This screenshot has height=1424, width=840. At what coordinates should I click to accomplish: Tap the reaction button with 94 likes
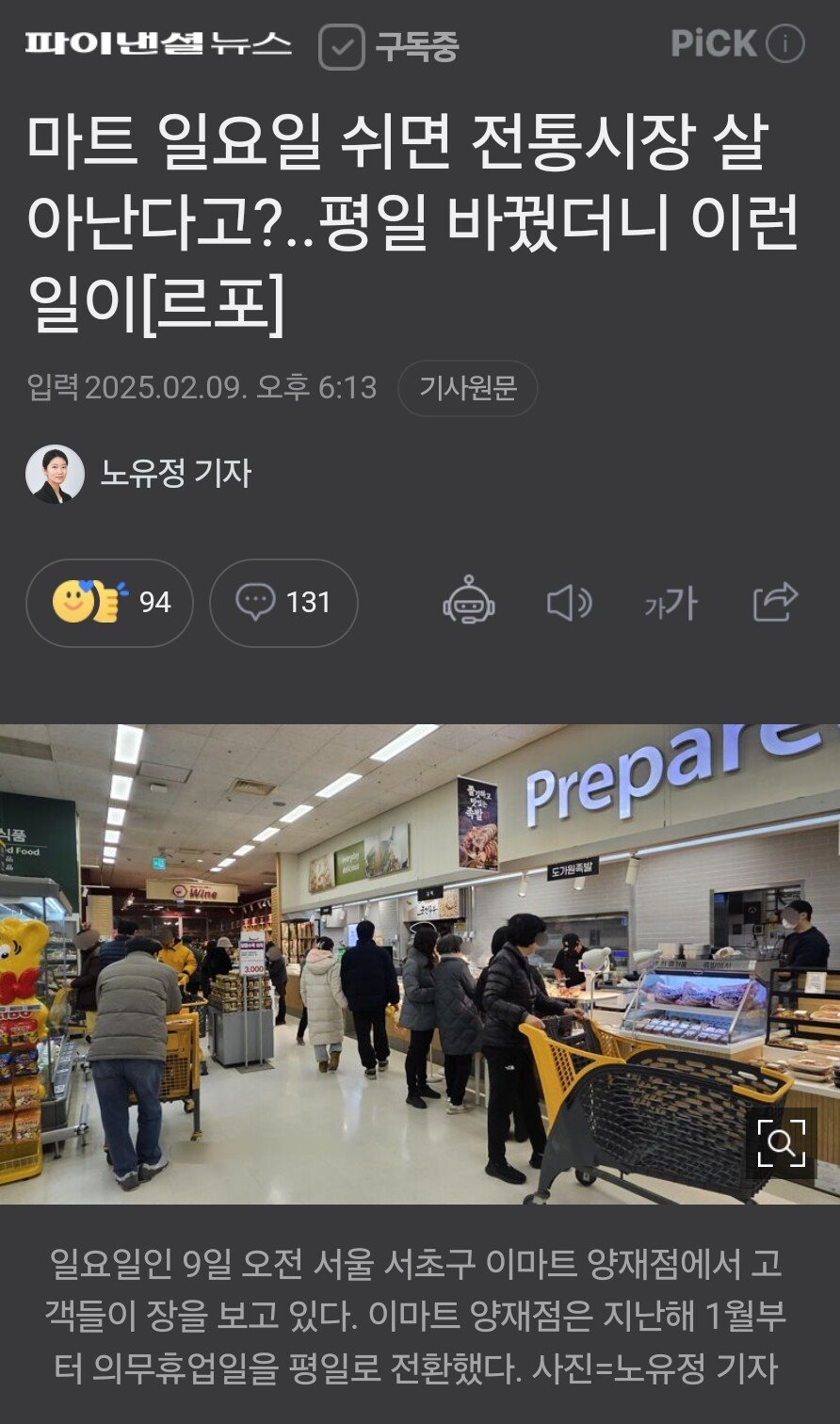point(110,603)
